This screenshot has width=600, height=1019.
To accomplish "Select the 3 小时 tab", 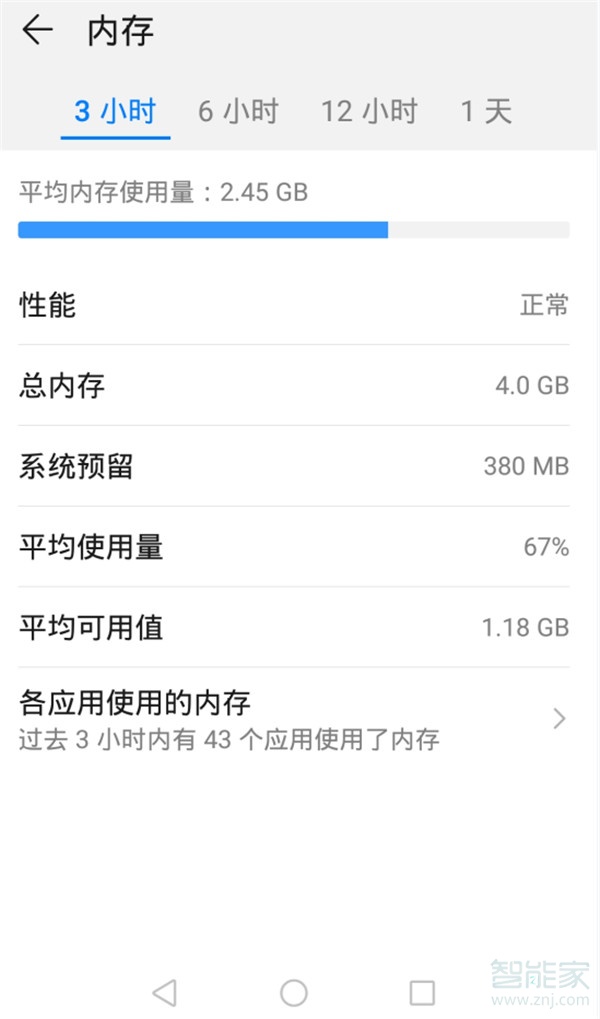I will [x=115, y=111].
